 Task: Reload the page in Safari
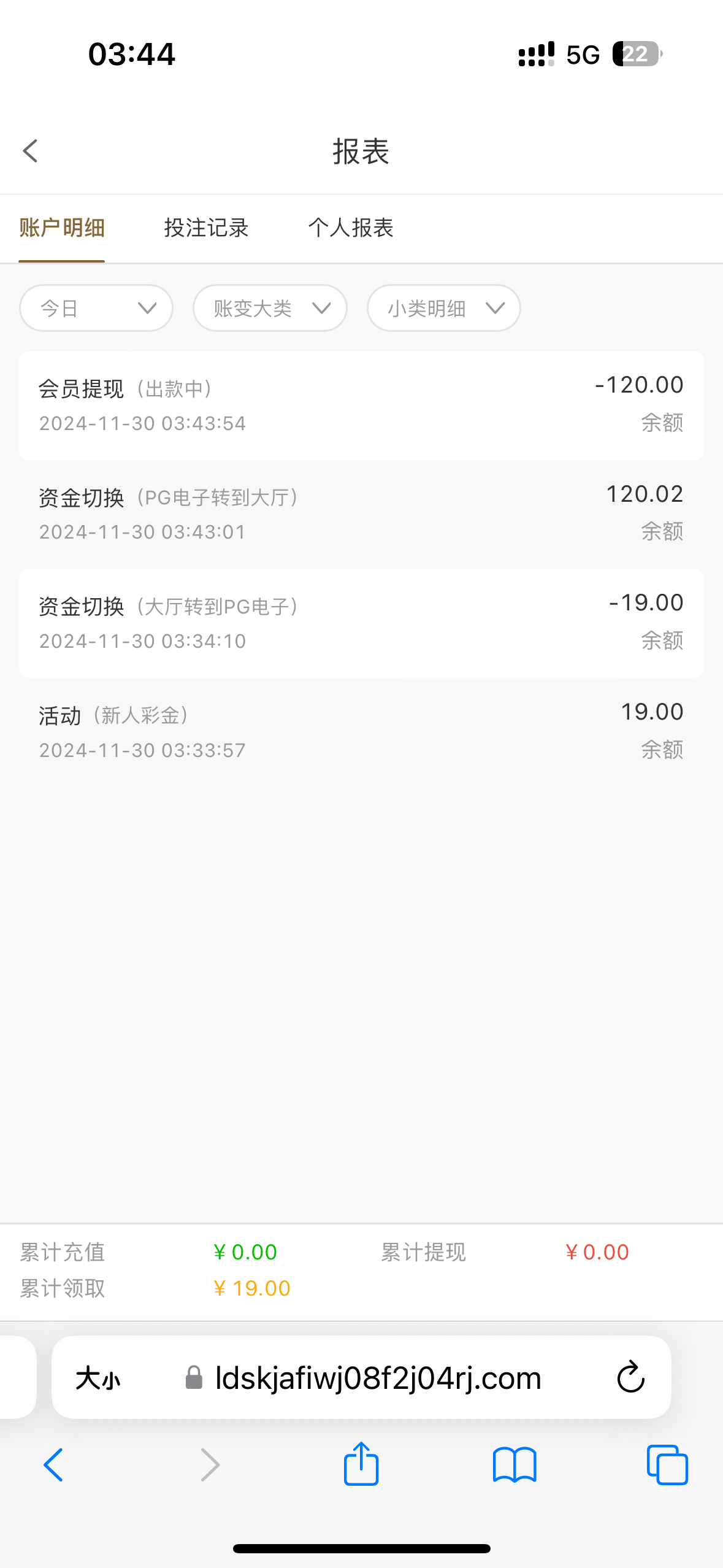pyautogui.click(x=630, y=1378)
